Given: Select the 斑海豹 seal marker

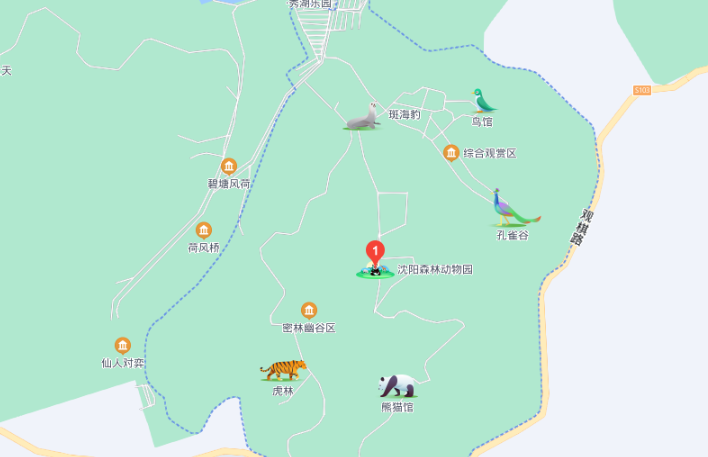Looking at the screenshot, I should pyautogui.click(x=363, y=118).
